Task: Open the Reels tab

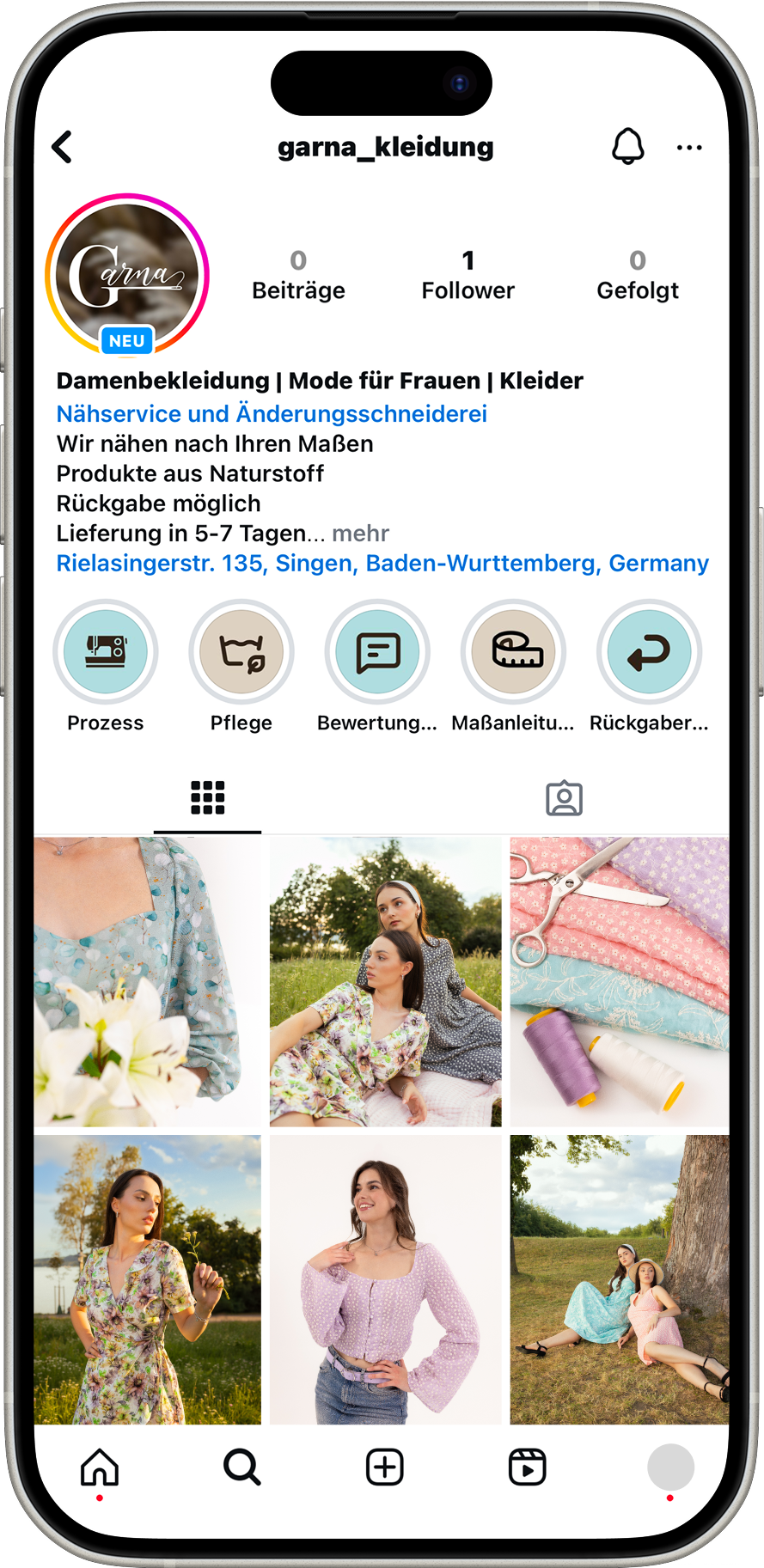Action: (527, 1467)
